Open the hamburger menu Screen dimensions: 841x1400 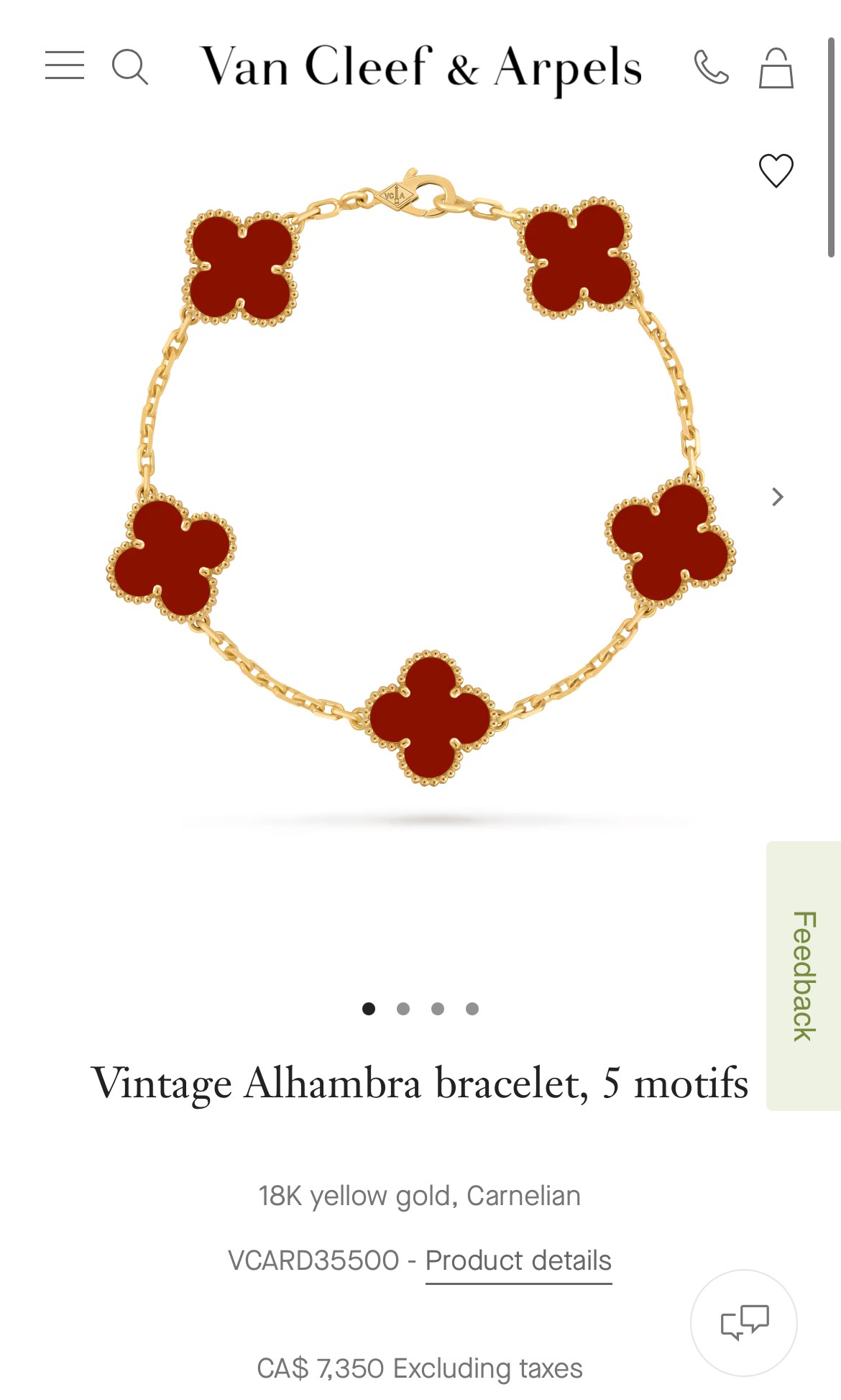tap(65, 65)
